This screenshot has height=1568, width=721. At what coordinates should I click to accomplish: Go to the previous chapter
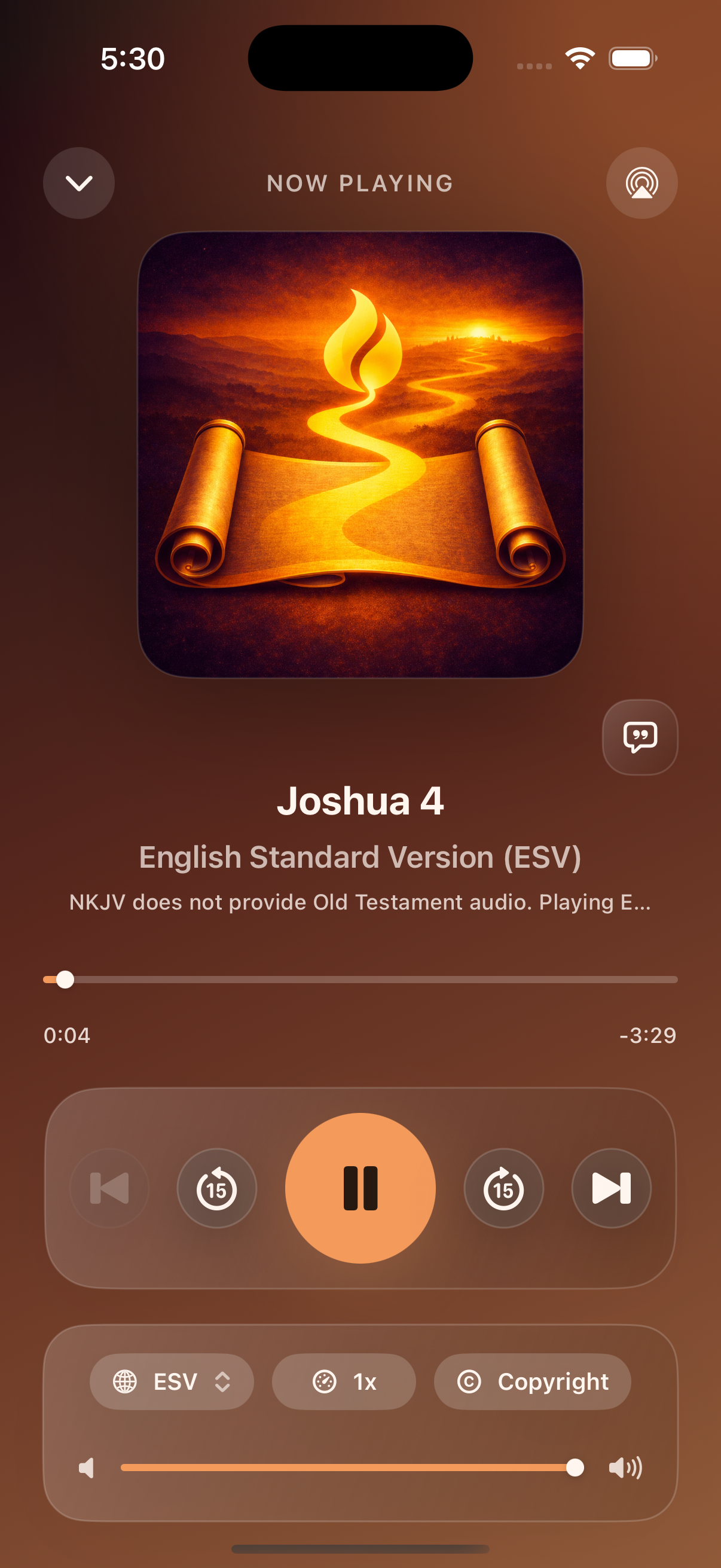click(109, 1187)
